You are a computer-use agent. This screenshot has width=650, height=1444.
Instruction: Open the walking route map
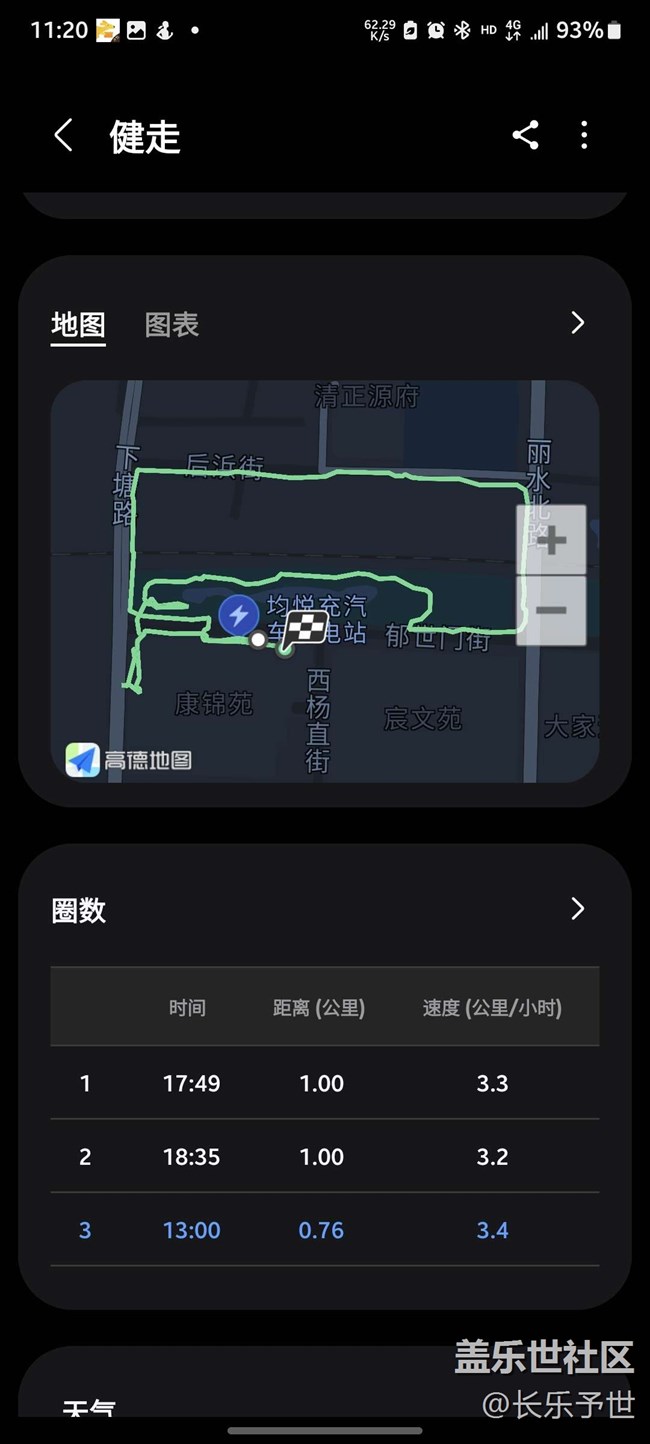point(325,581)
